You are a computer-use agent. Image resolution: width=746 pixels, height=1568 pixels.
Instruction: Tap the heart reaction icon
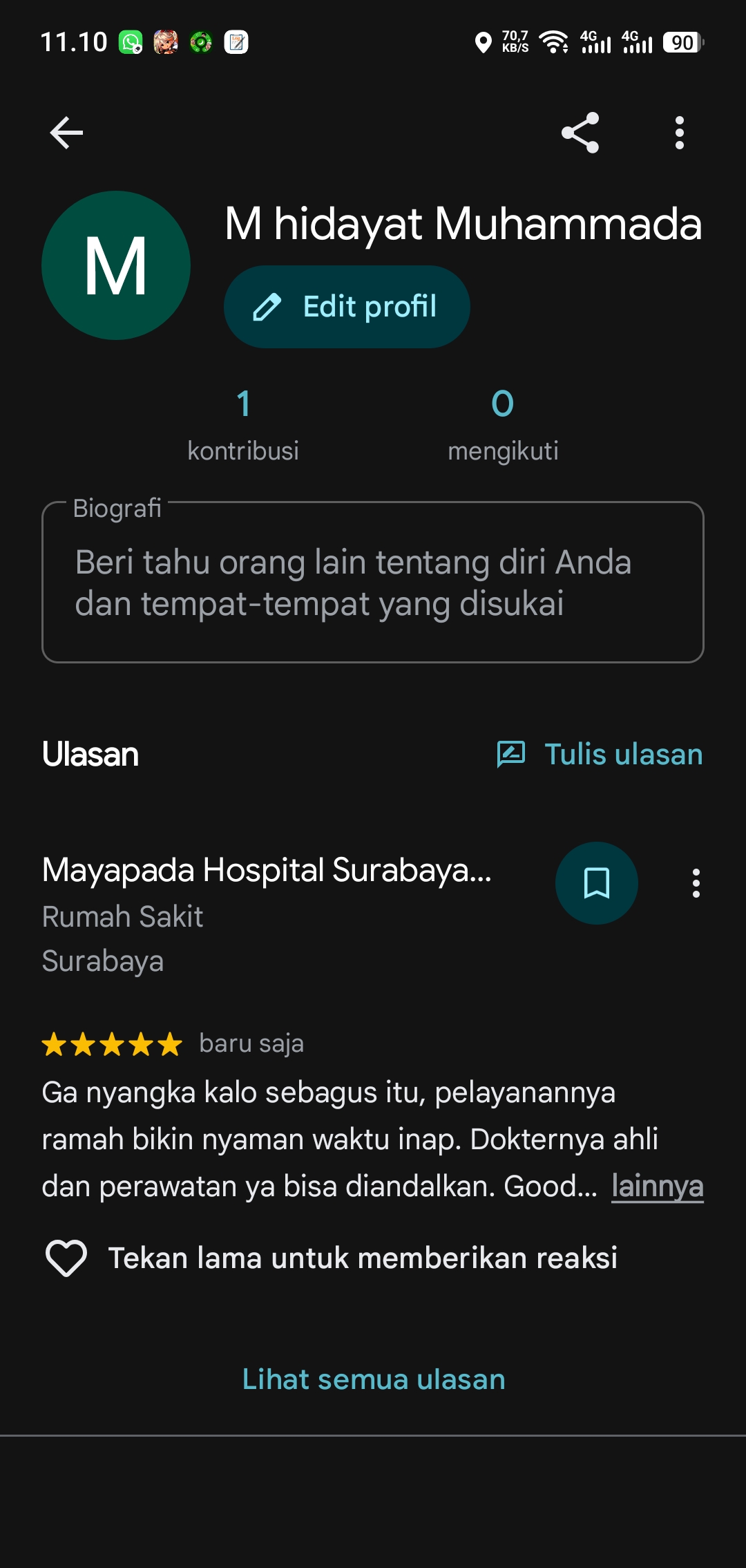(x=66, y=1258)
